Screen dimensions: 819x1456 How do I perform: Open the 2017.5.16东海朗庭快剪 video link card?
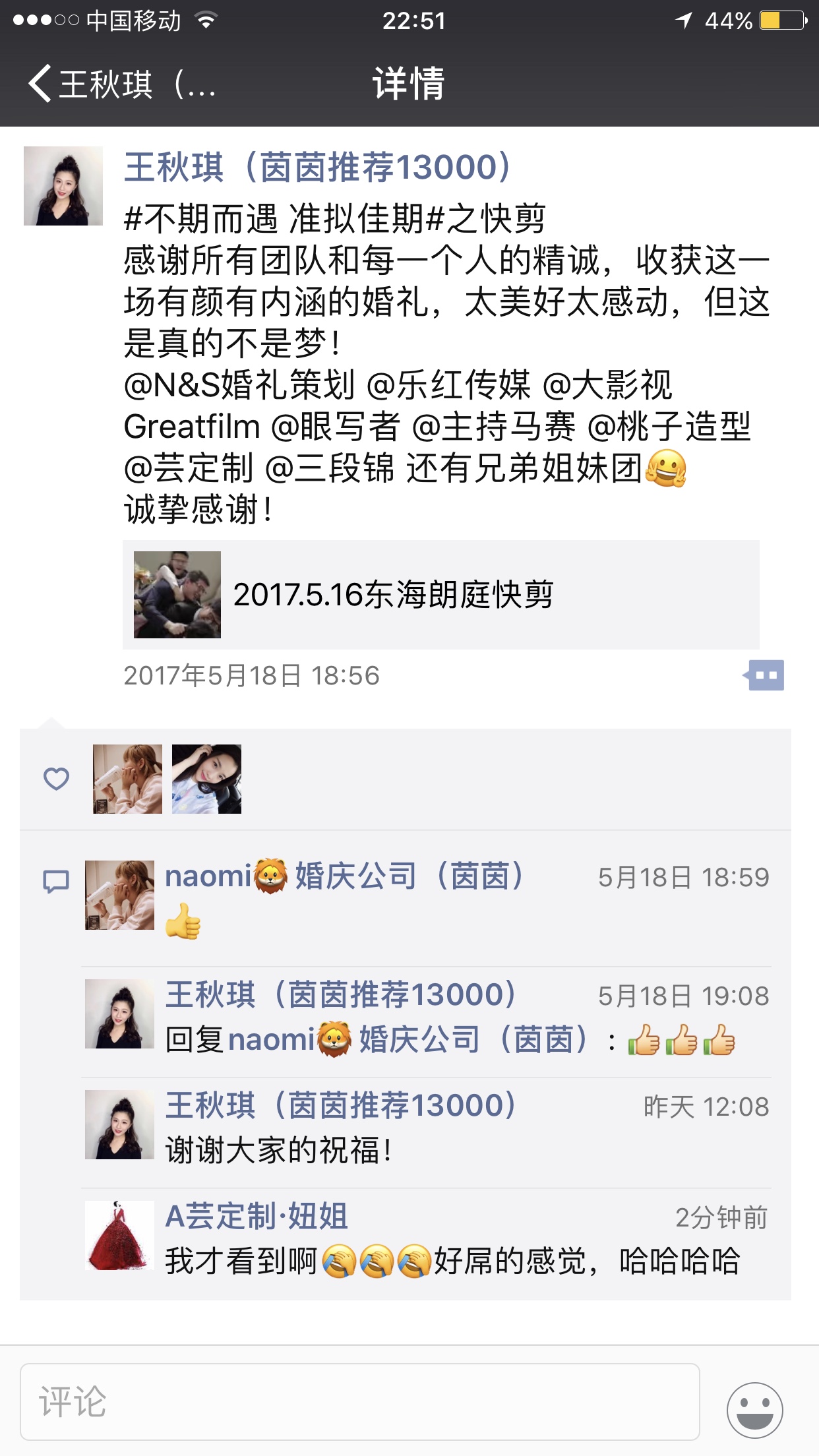(x=440, y=595)
